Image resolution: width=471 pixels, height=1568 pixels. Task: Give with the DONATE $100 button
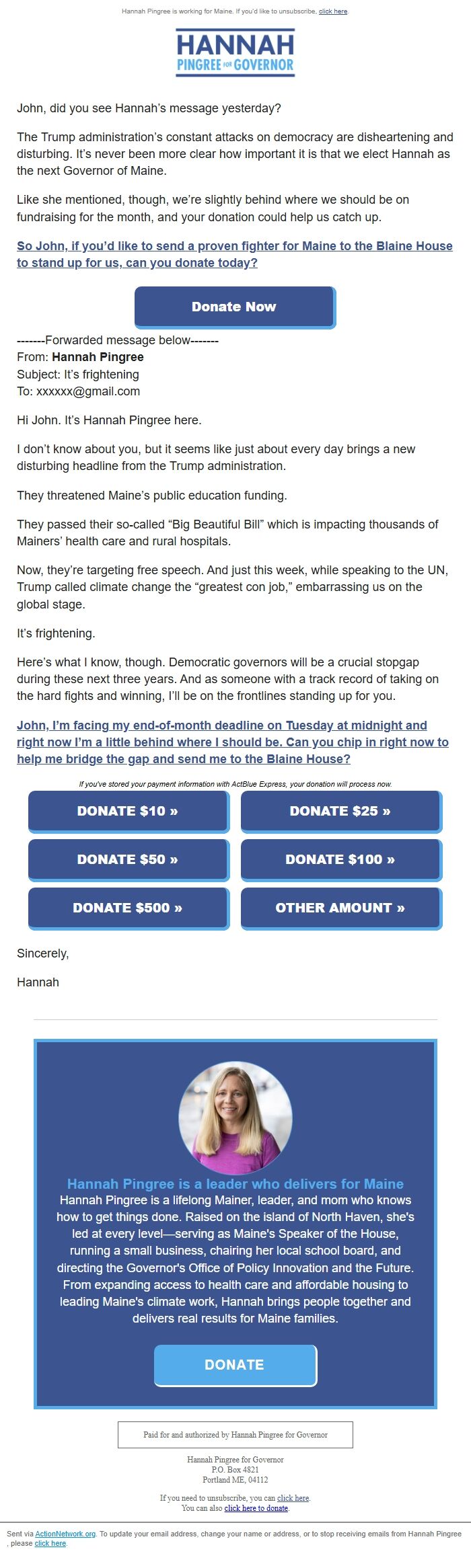(340, 859)
